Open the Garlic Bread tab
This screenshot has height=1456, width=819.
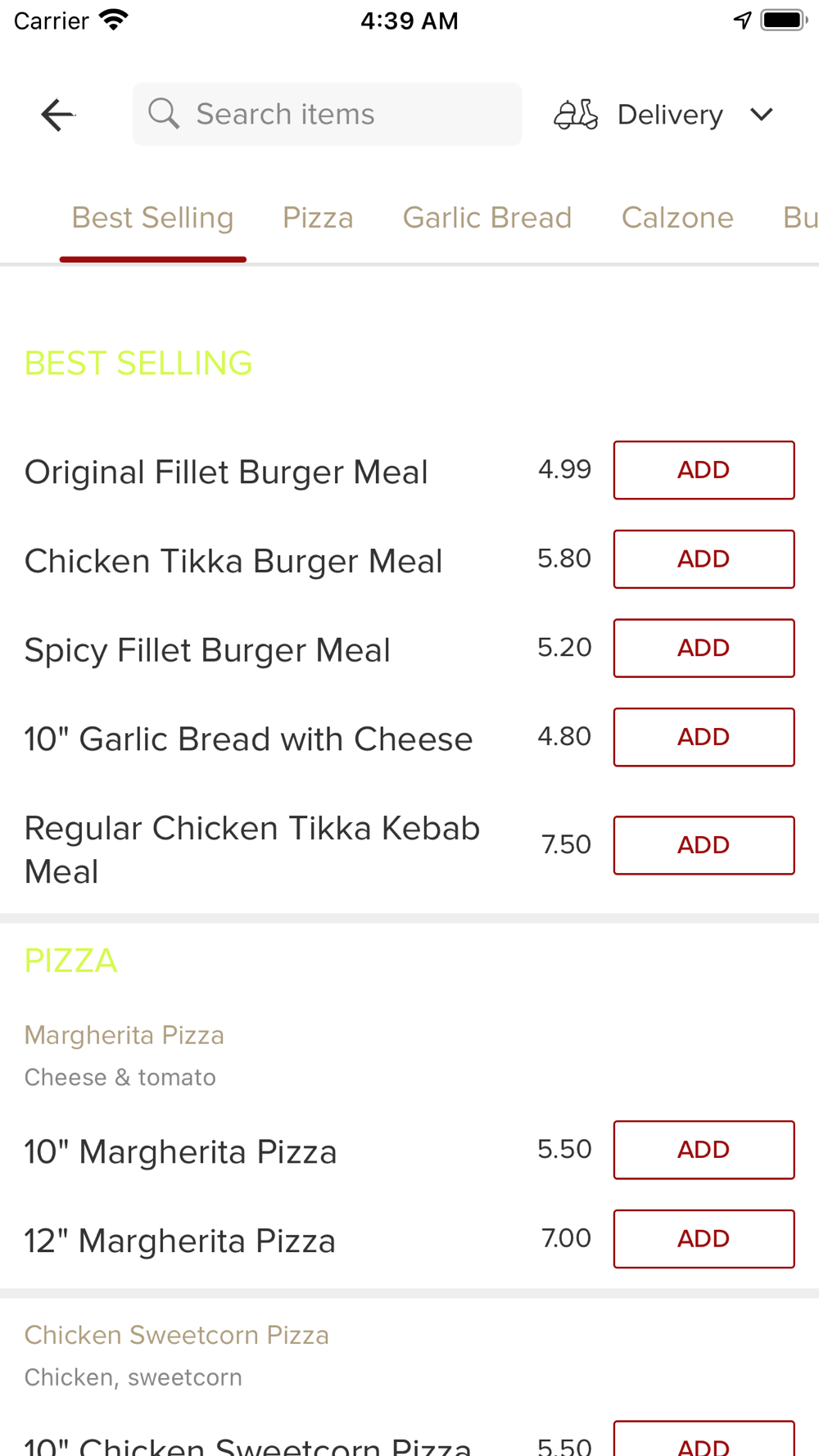coord(487,218)
